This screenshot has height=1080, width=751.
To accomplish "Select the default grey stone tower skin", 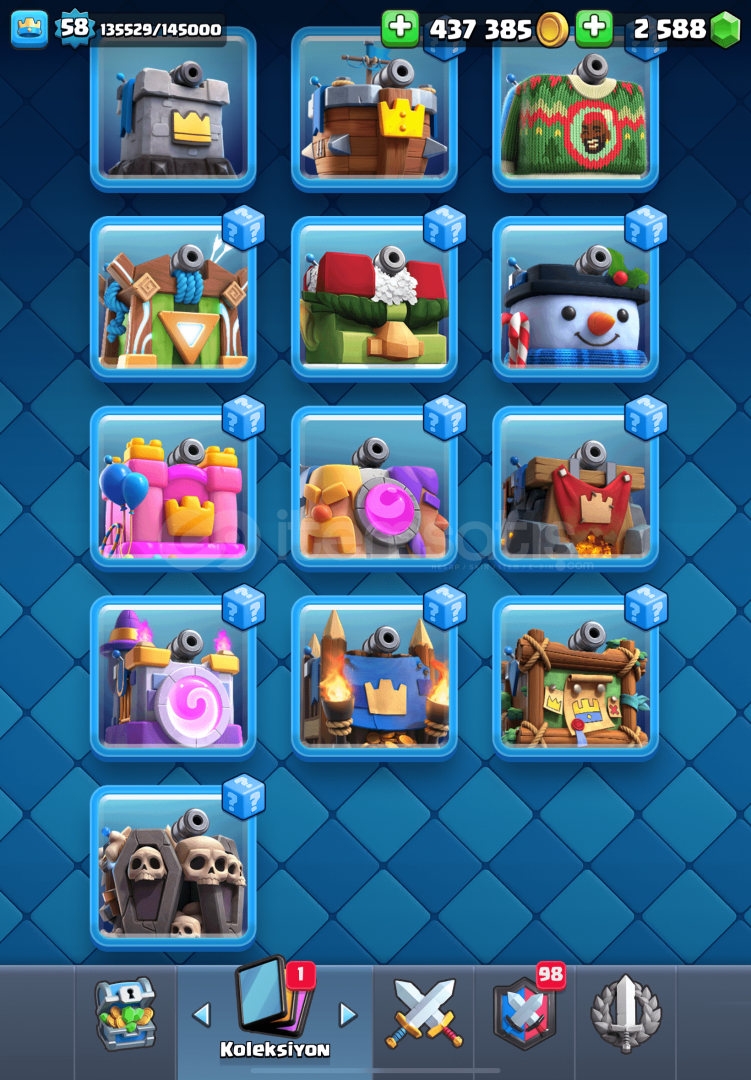I will coord(173,112).
